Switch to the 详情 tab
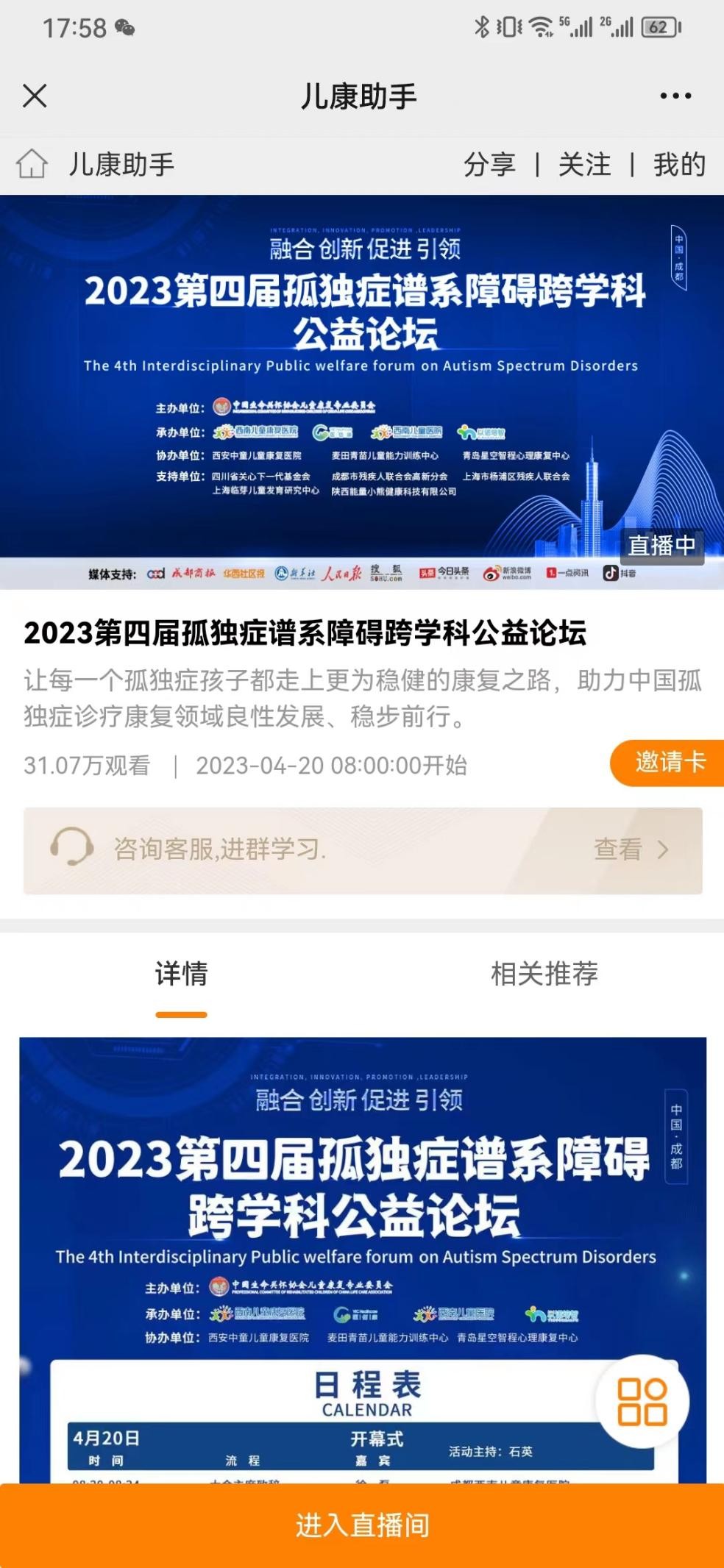 coord(181,974)
